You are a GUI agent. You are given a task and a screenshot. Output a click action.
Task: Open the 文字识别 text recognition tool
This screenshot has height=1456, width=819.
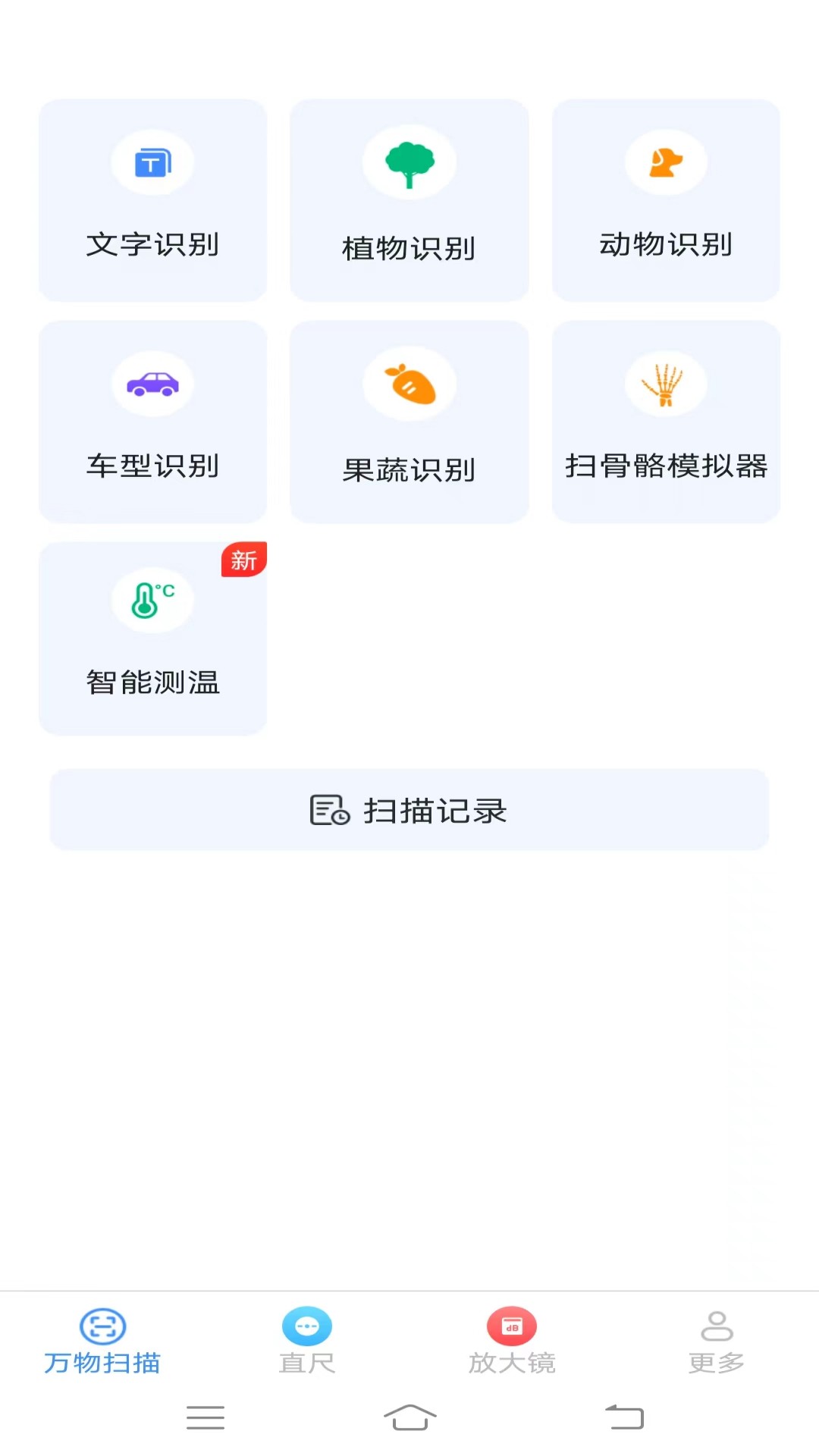click(152, 199)
